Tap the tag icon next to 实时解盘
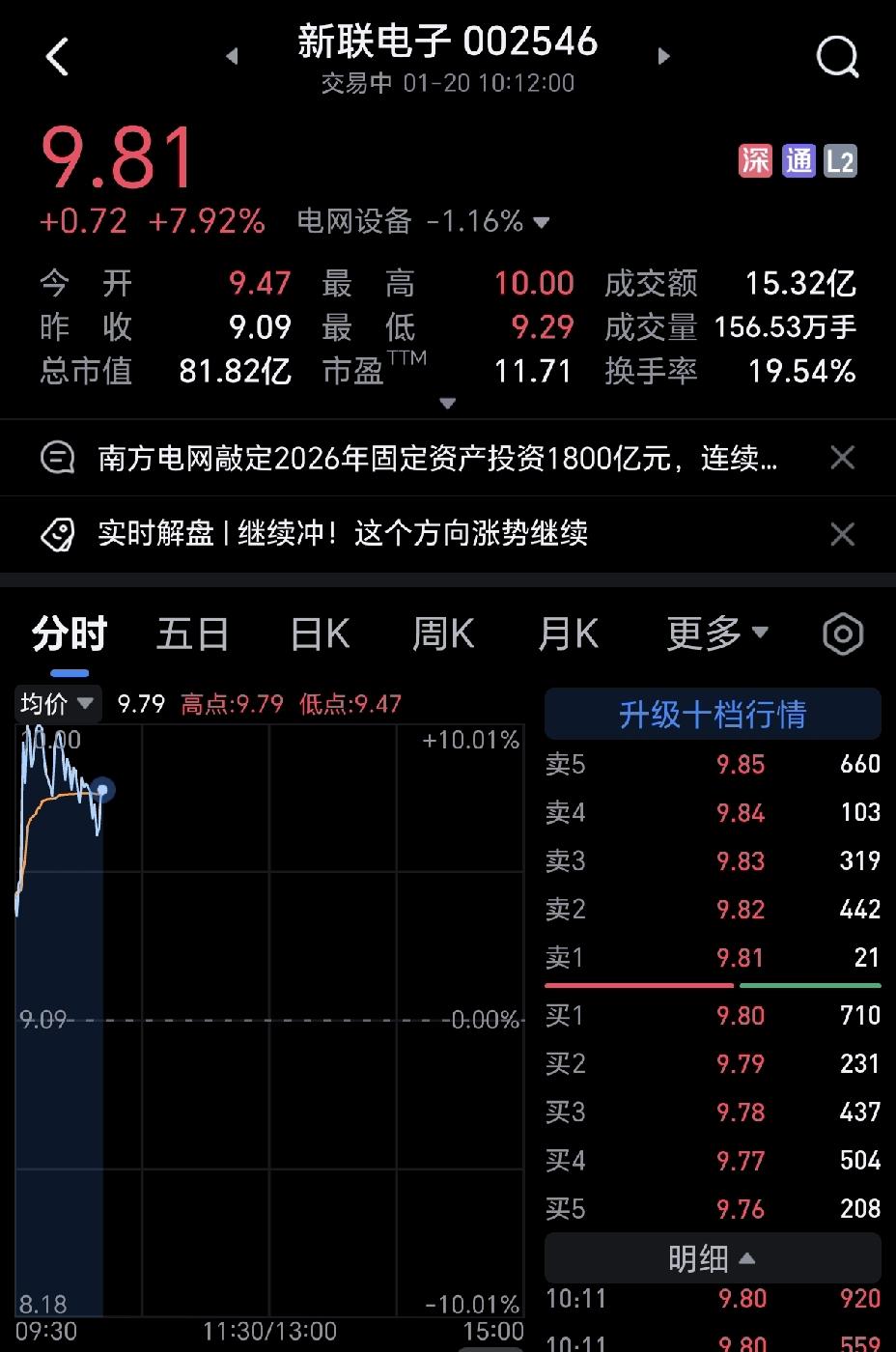 coord(59,534)
